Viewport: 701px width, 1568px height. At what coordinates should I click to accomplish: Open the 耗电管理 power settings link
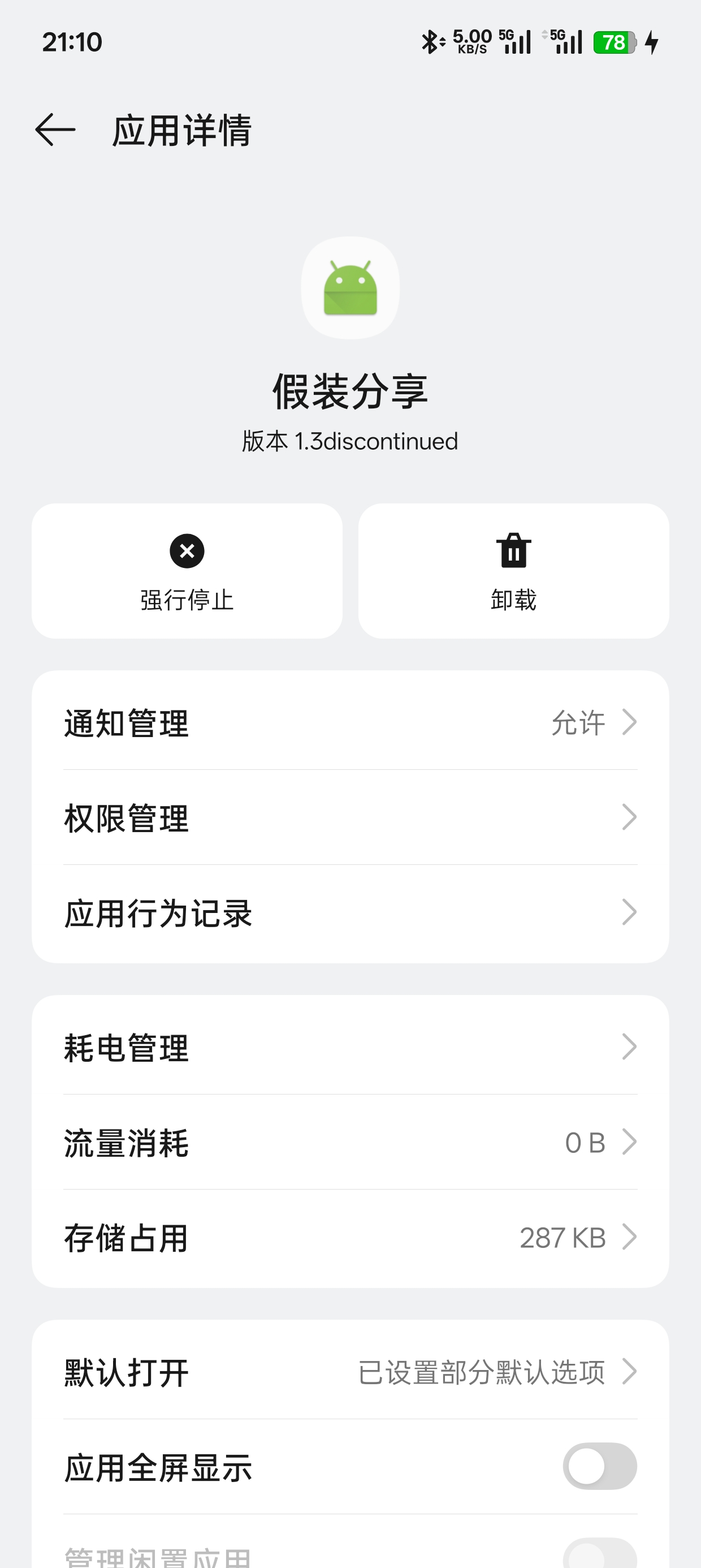click(x=350, y=1048)
